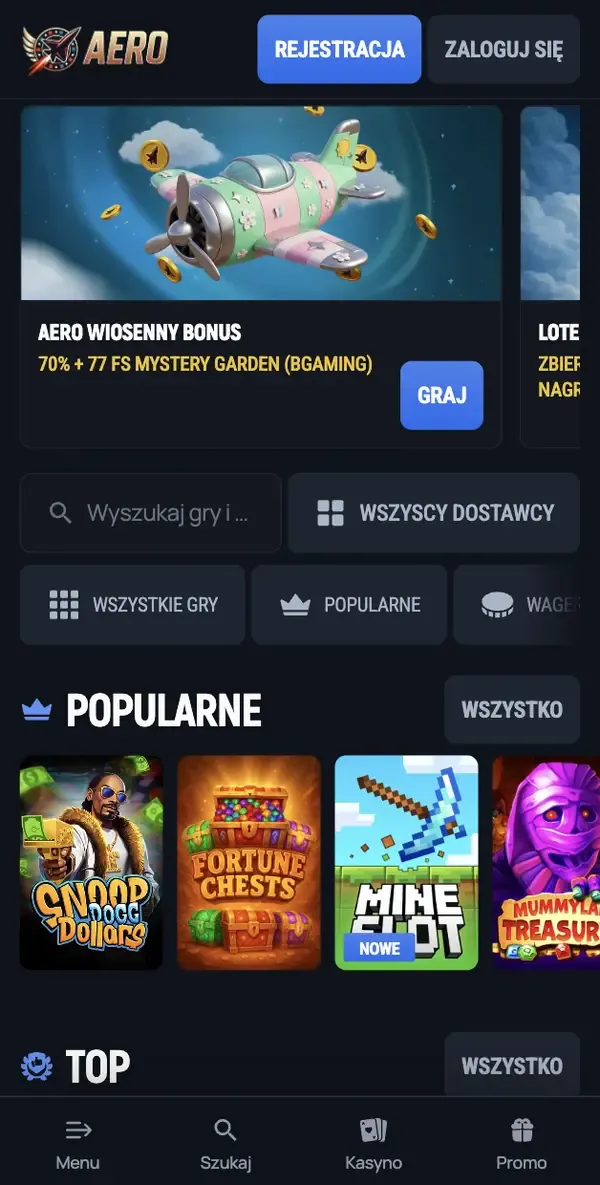The width and height of the screenshot is (600, 1185).
Task: Focus the Wyszukaj gry search field
Action: pos(151,513)
